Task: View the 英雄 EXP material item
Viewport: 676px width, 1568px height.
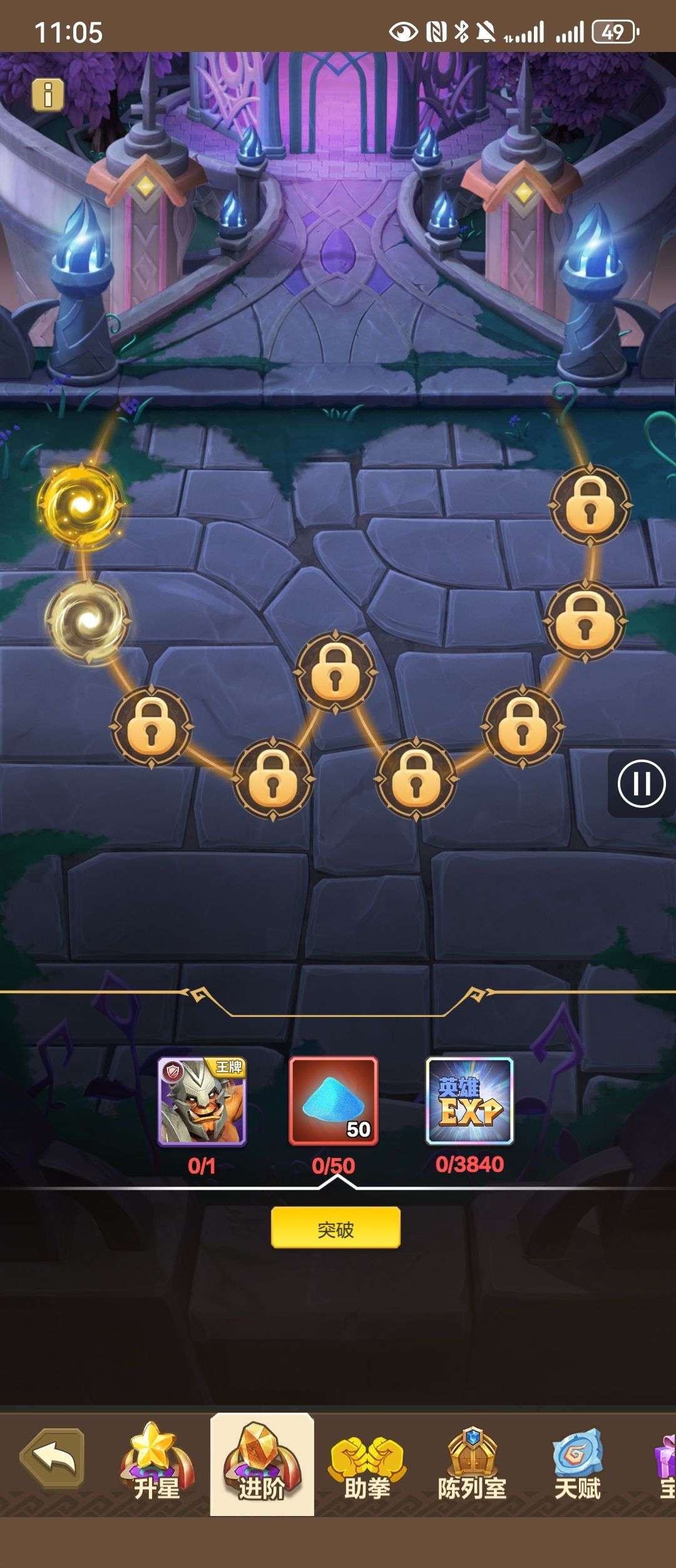Action: (469, 1102)
